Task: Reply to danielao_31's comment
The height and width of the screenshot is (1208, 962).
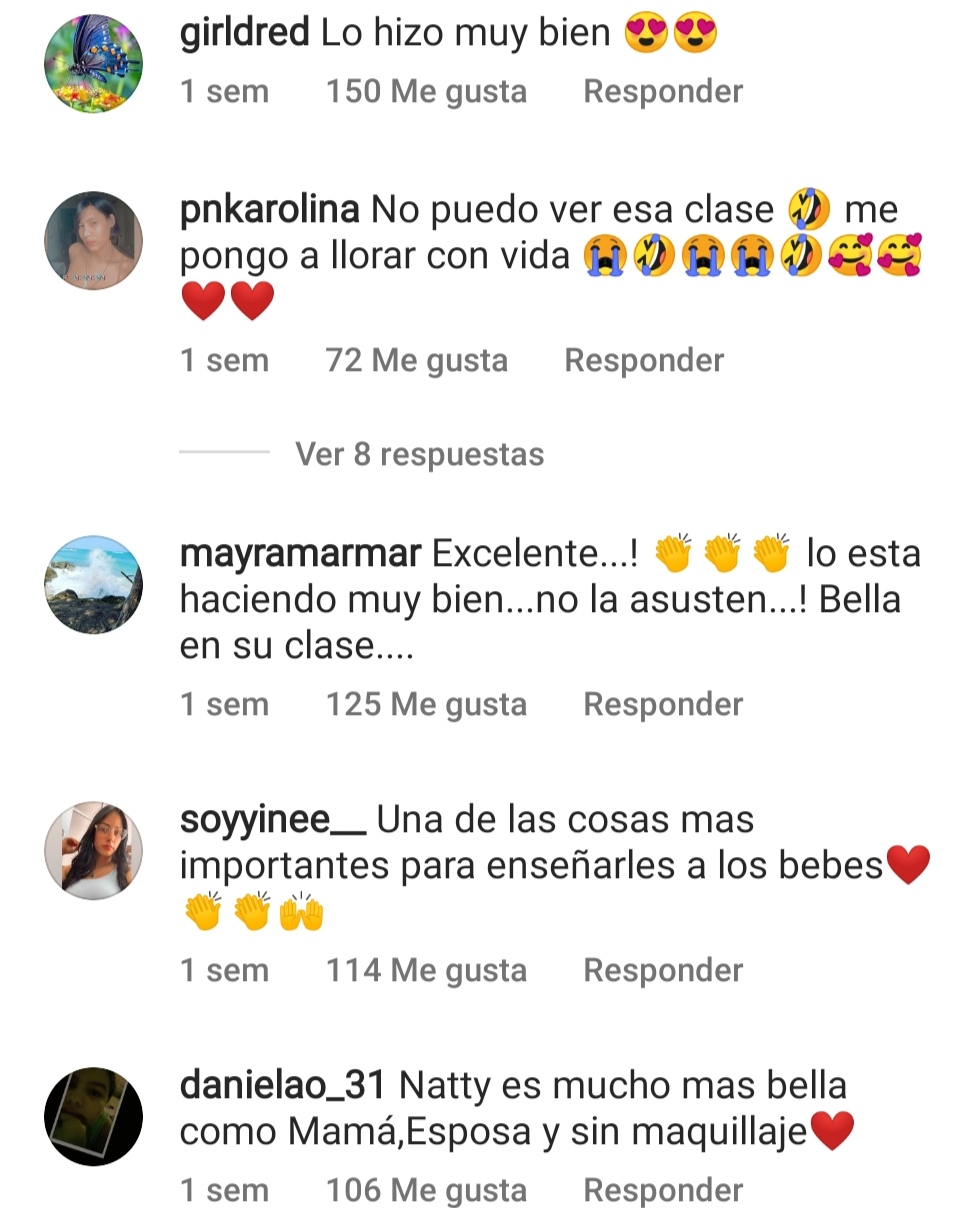Action: [x=663, y=1190]
